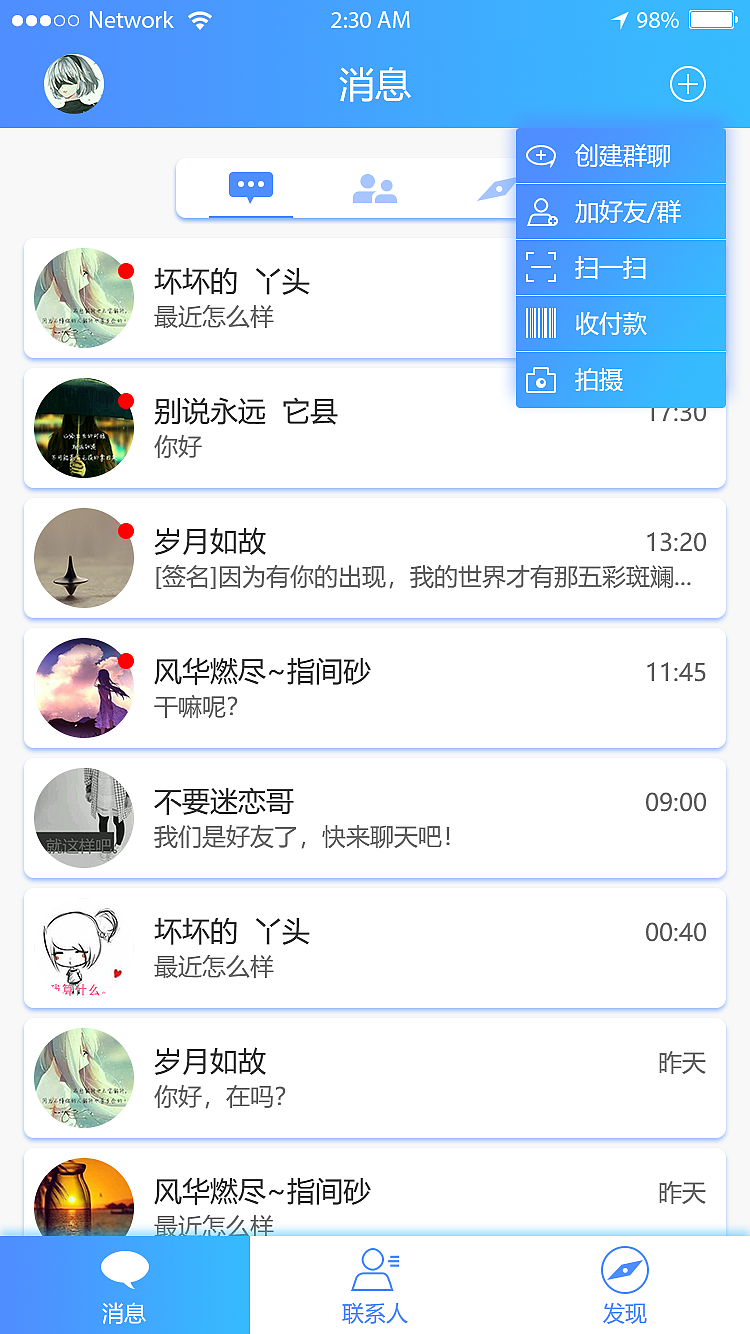Choose 加好友/群 in the dropdown menu
This screenshot has width=750, height=1334.
620,212
